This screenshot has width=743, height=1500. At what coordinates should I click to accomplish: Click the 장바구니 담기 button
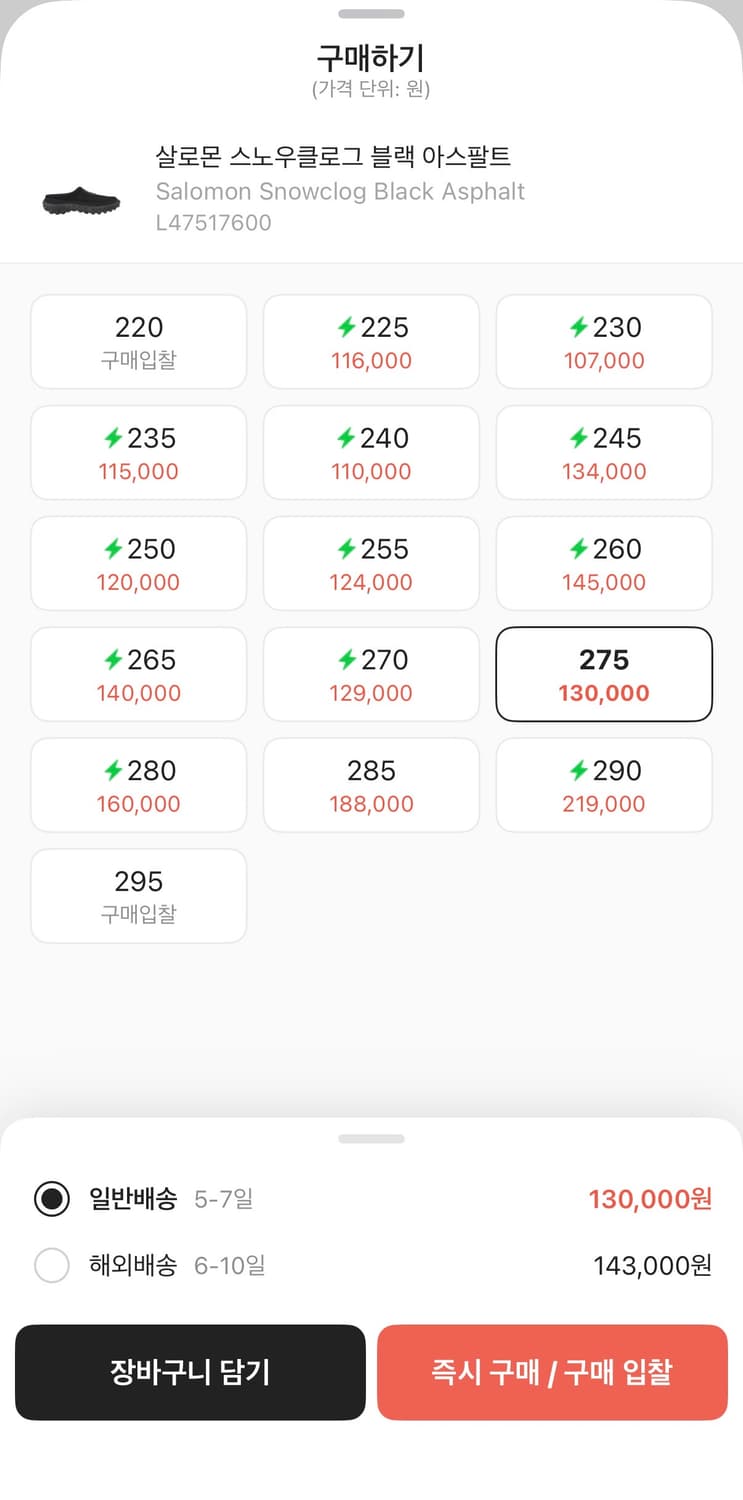[190, 1372]
